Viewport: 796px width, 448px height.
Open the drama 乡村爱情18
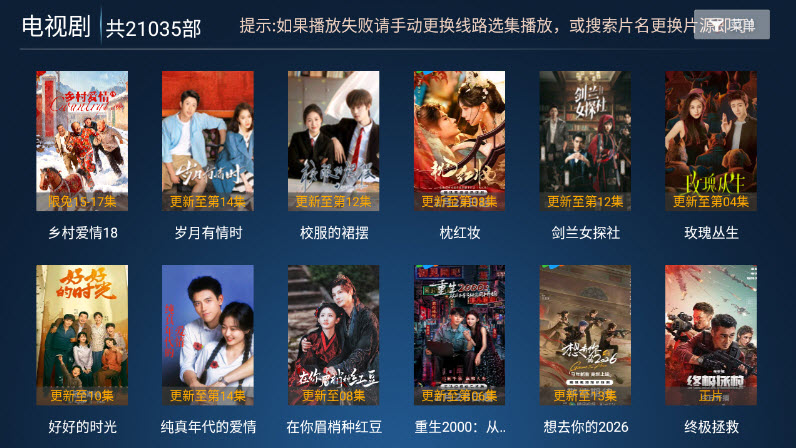click(82, 141)
